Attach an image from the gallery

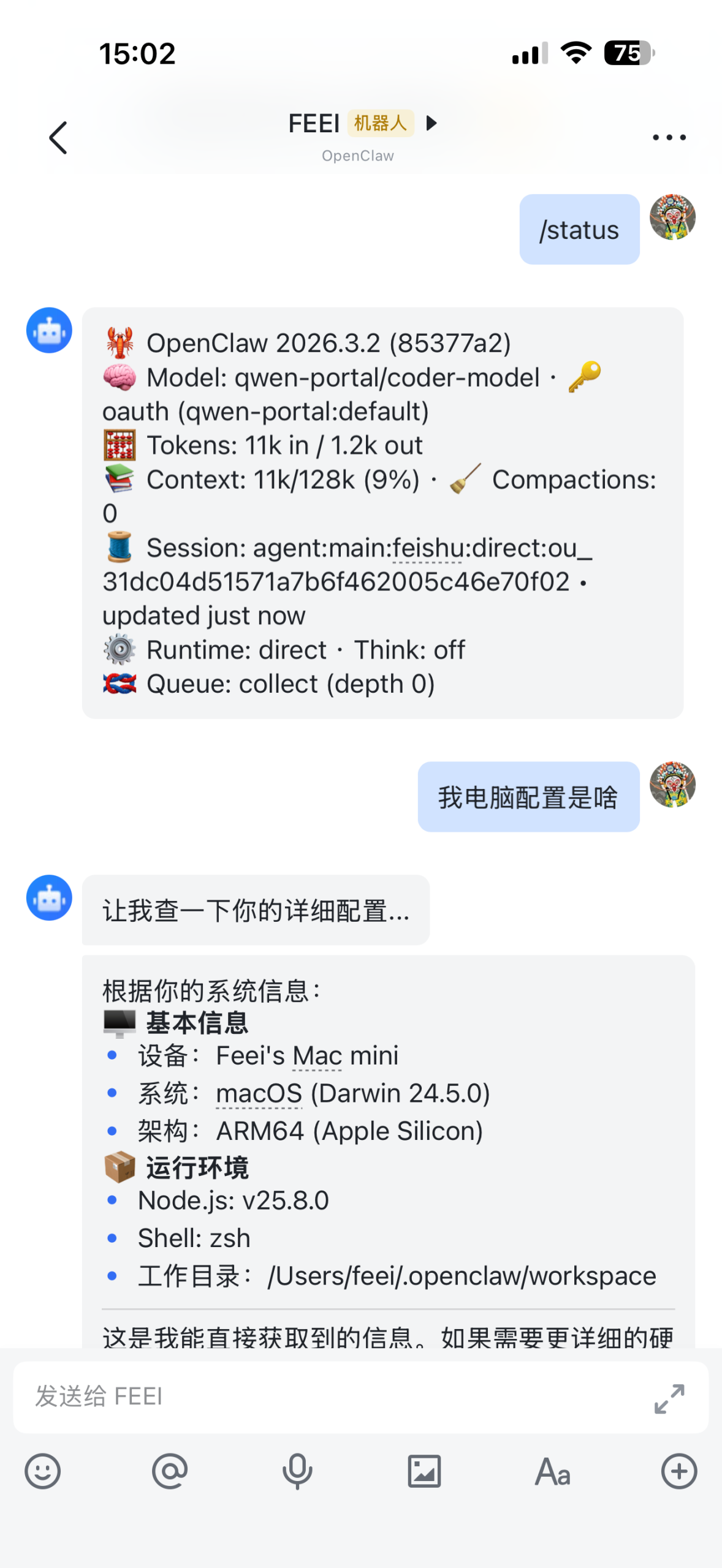[424, 1471]
